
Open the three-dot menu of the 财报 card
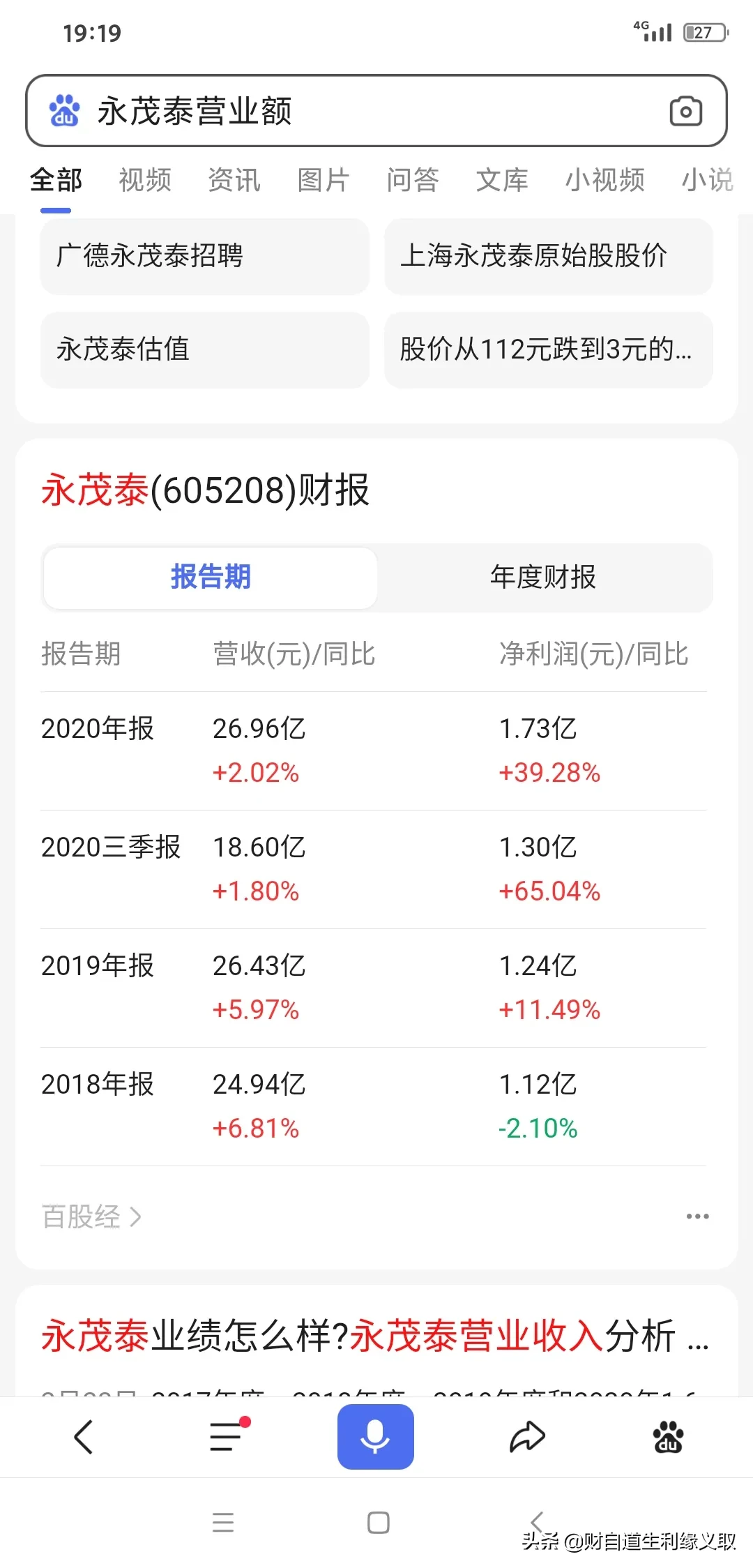coord(697,1216)
